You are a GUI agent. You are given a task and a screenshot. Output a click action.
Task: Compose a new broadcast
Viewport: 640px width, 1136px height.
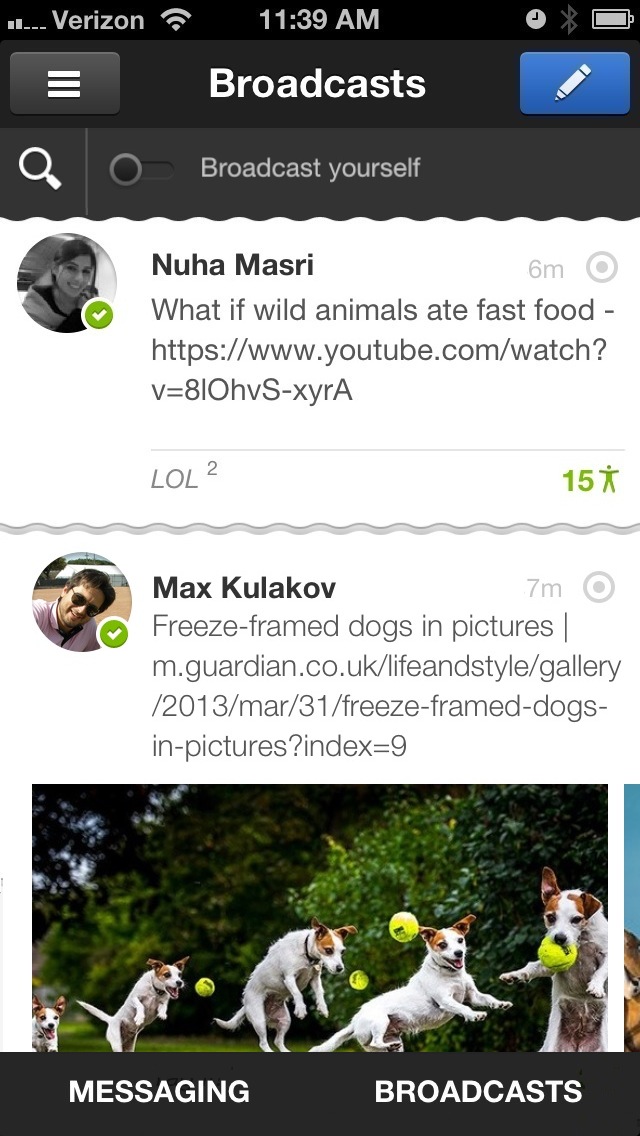pyautogui.click(x=574, y=84)
